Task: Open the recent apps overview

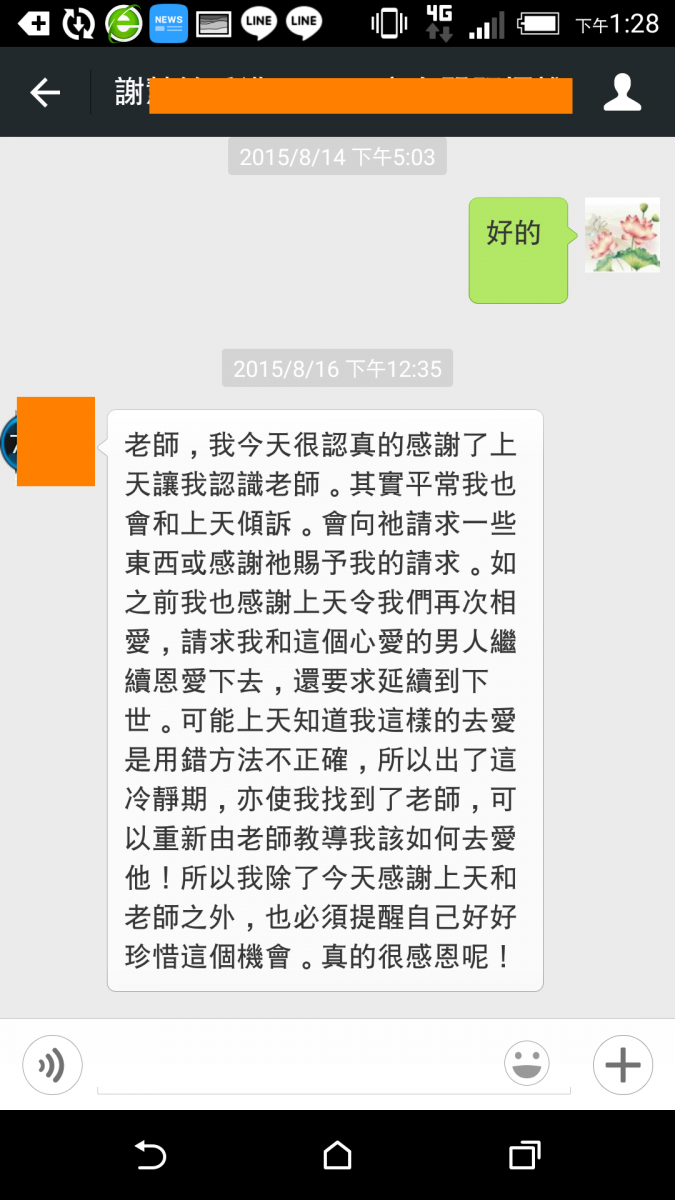Action: tap(524, 1155)
